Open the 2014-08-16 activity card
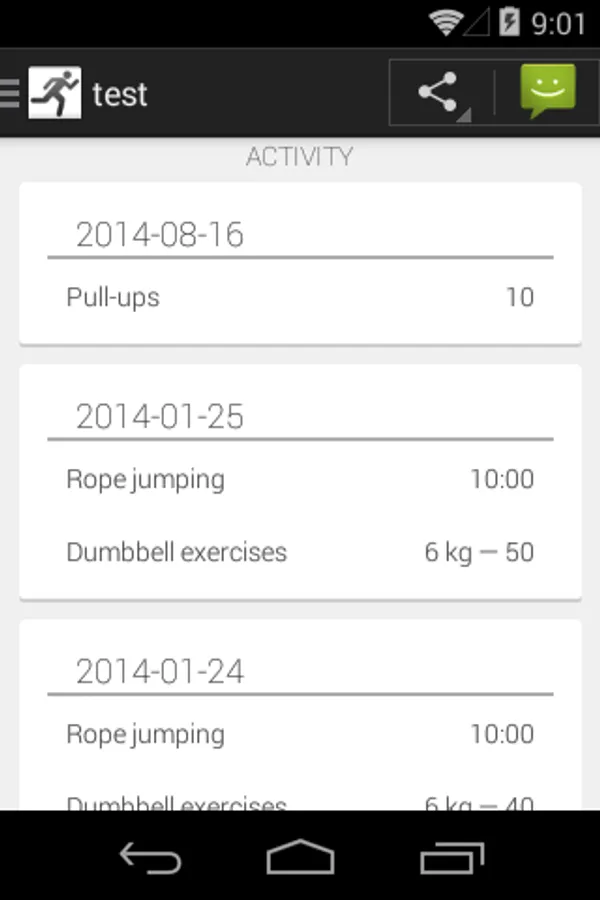Screen dimensions: 600x900 click(x=300, y=265)
